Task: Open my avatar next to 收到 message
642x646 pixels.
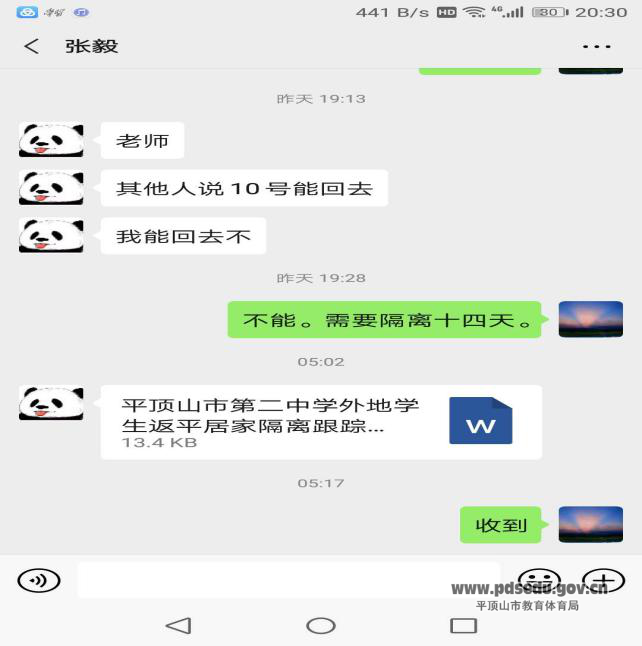Action: (x=590, y=525)
